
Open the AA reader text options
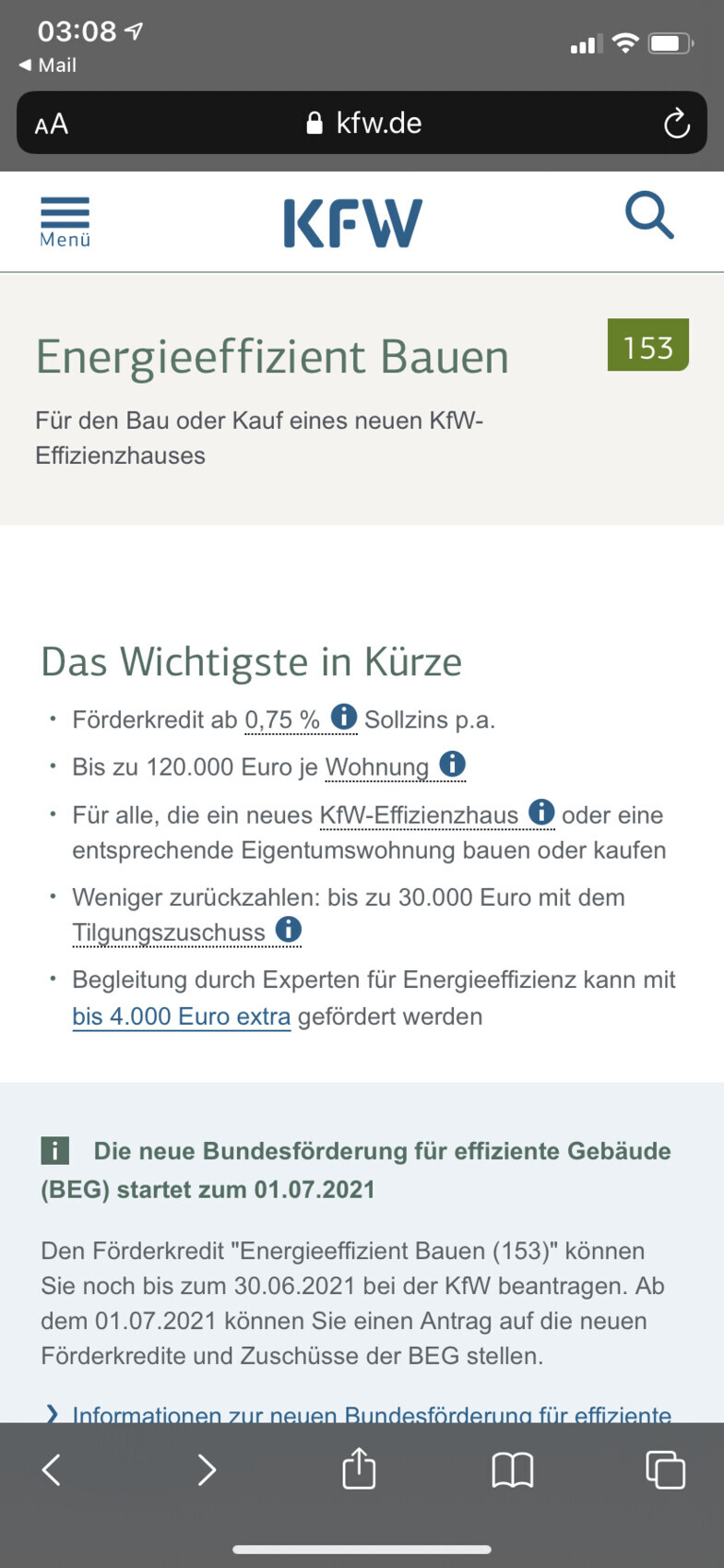pyautogui.click(x=52, y=124)
